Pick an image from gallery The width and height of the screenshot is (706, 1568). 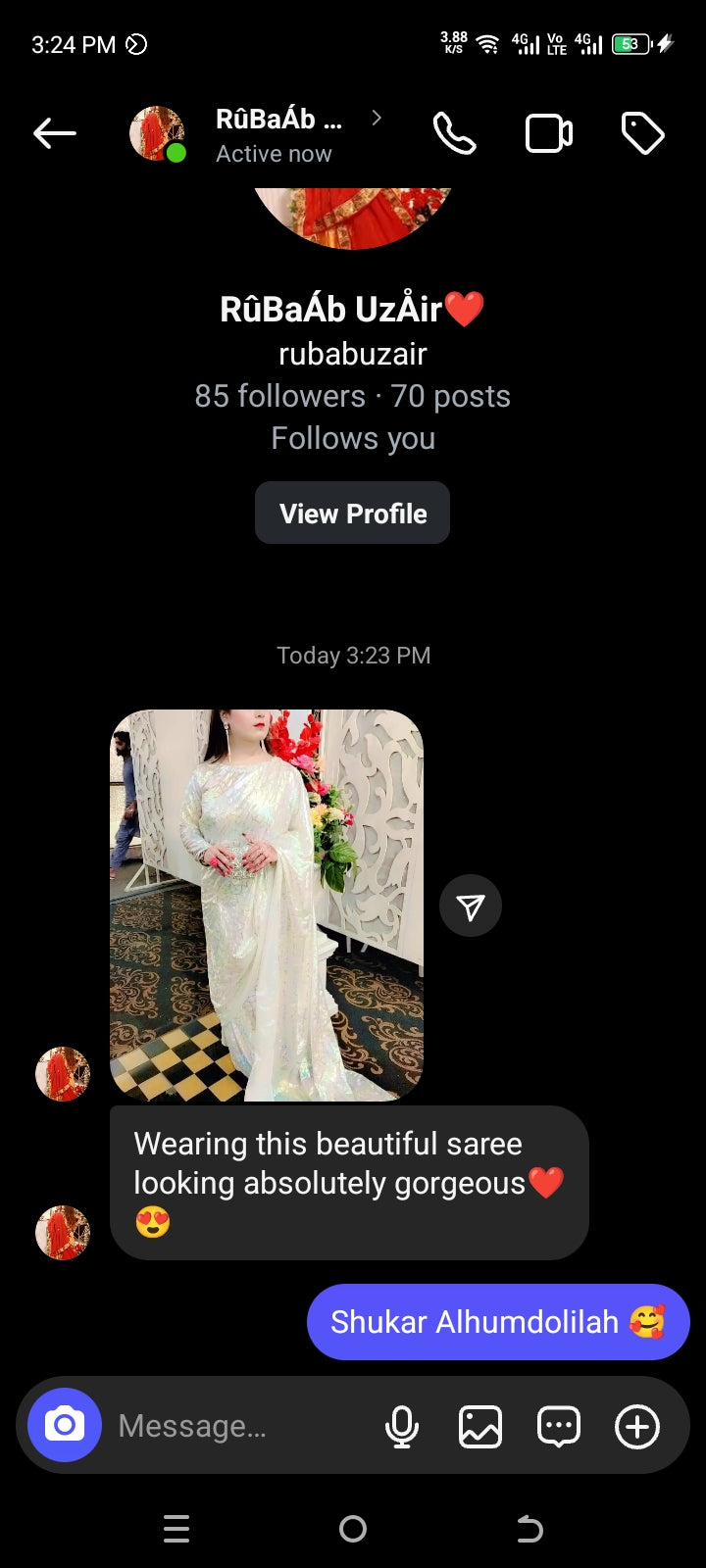click(x=479, y=1426)
